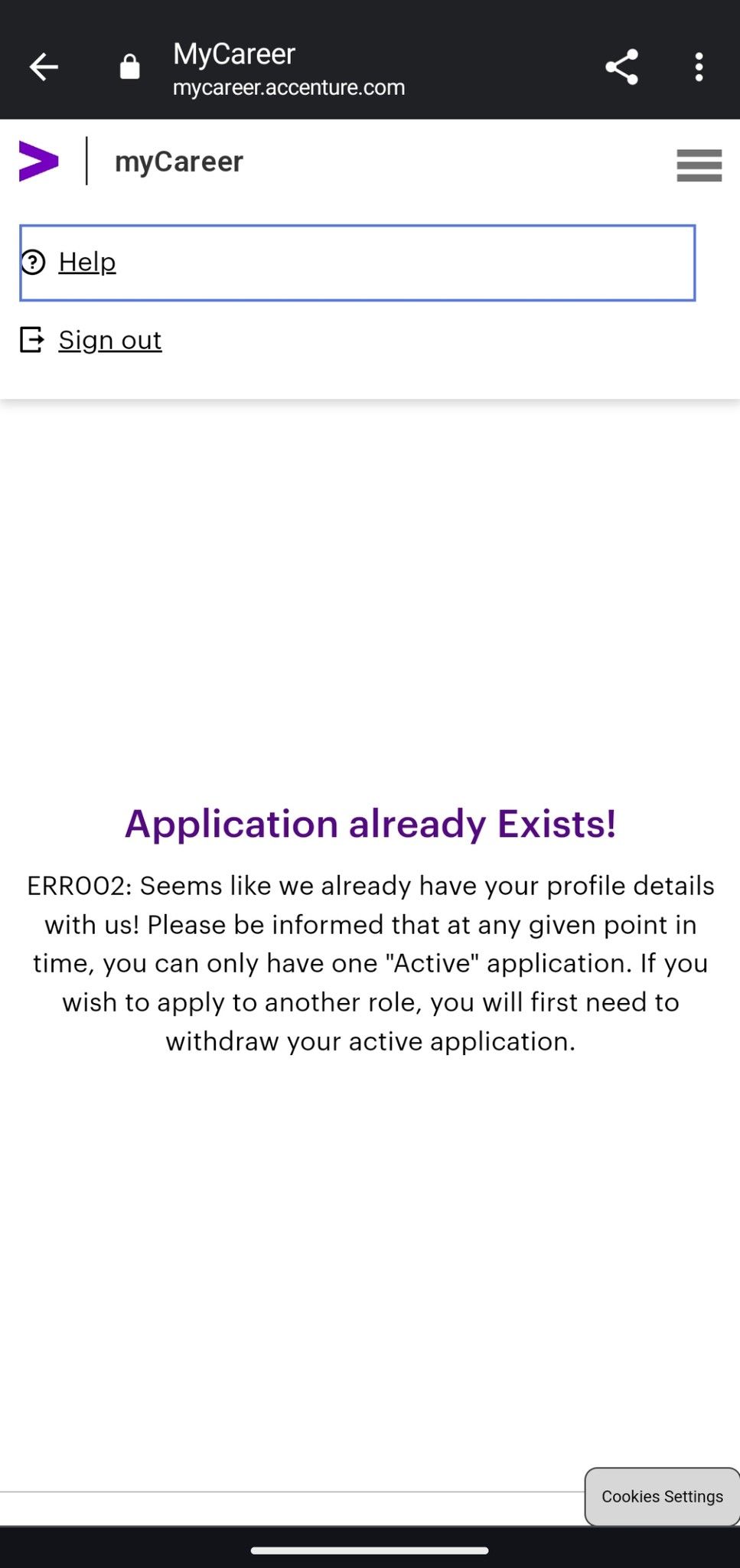Share this MyCareer page

[x=621, y=67]
